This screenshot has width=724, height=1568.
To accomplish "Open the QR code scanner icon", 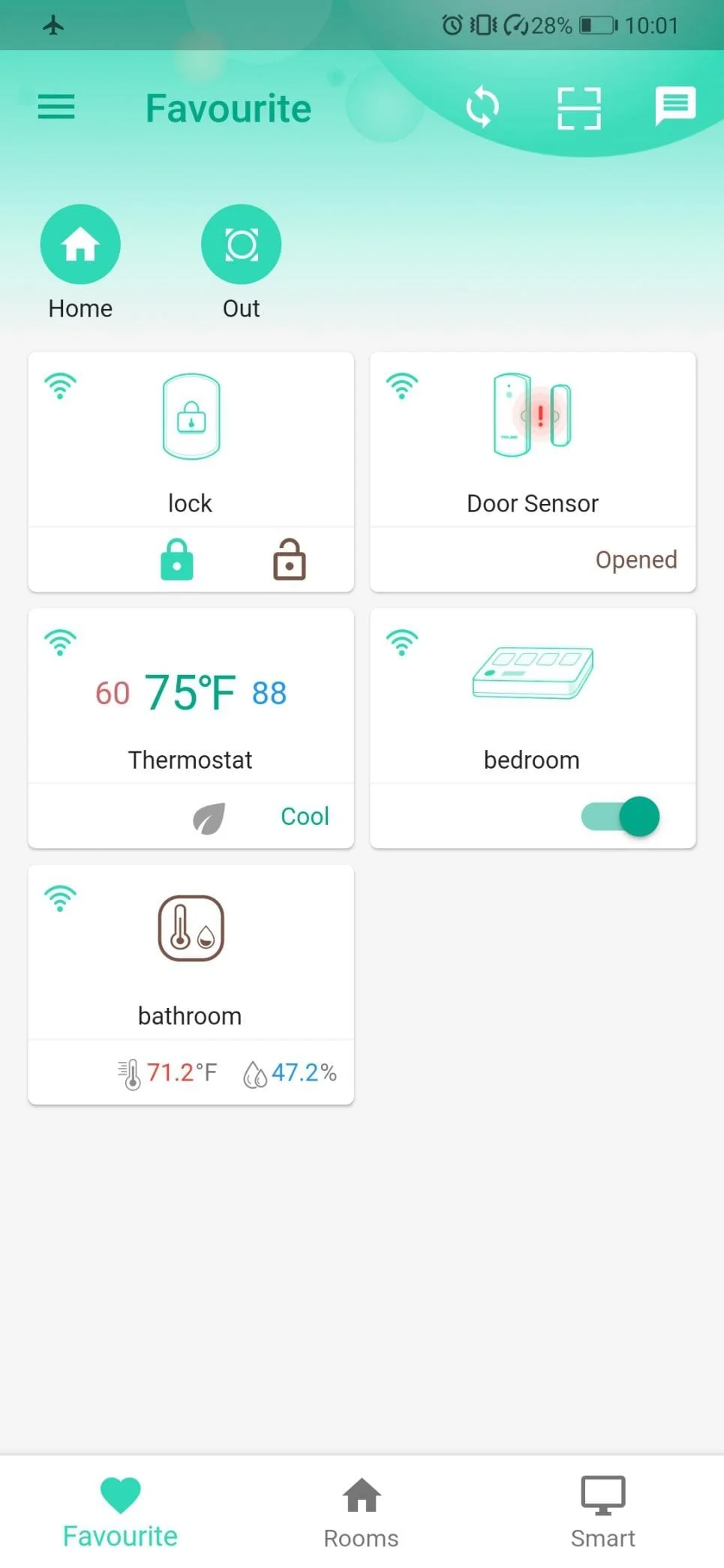I will pos(579,108).
